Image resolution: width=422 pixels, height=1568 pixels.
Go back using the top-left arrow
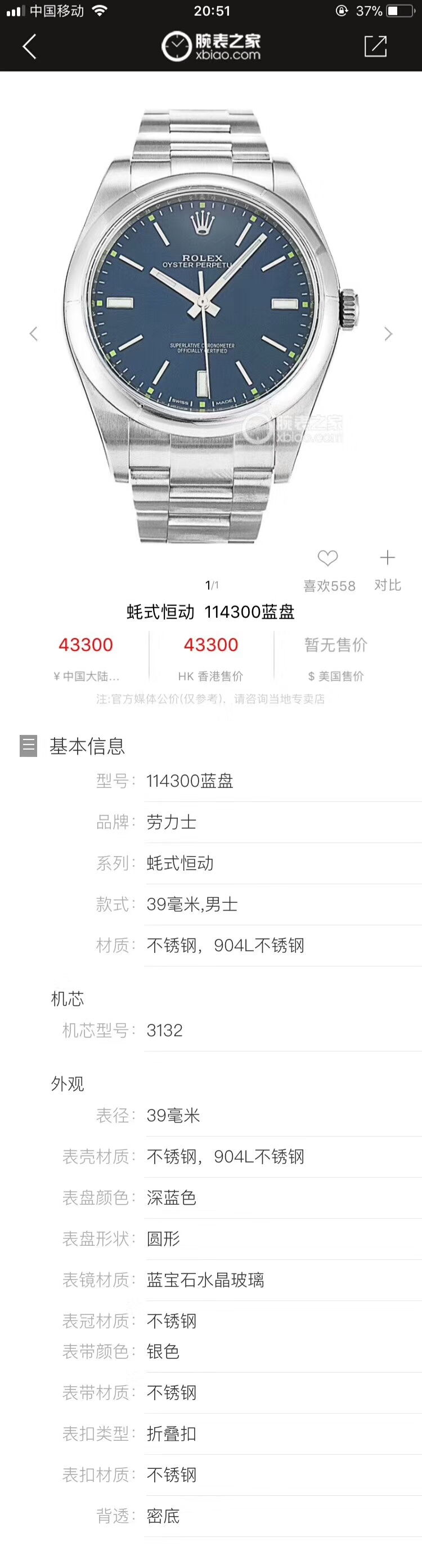(x=29, y=46)
